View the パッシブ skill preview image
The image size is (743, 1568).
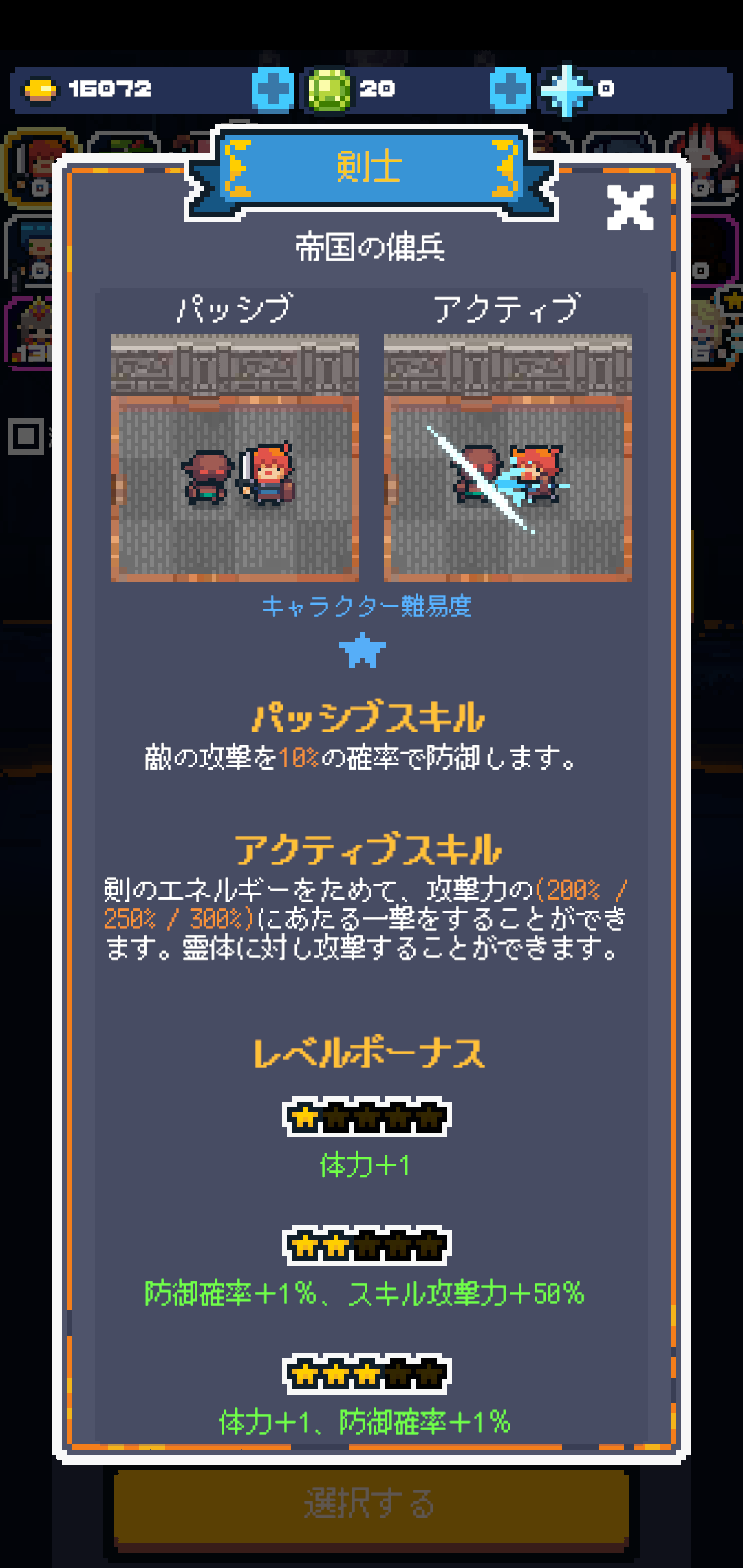coord(235,458)
